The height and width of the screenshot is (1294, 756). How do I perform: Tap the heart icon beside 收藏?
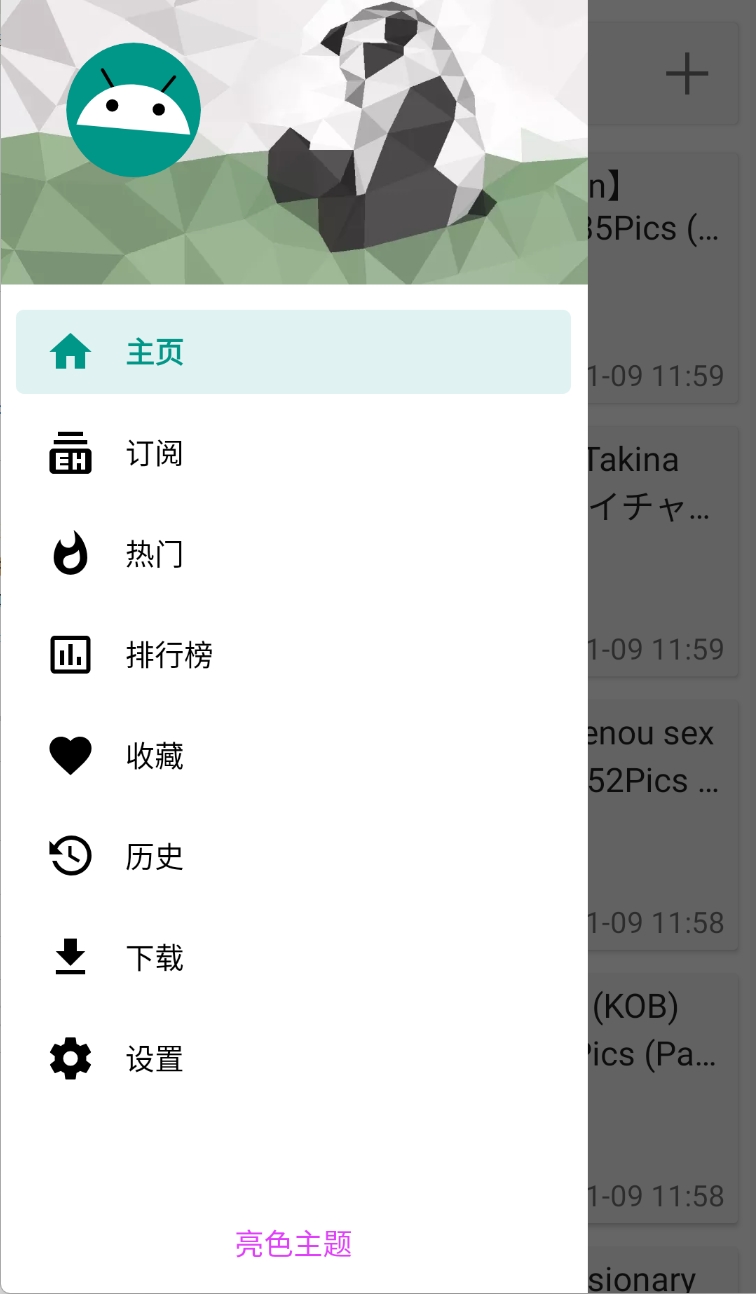click(68, 756)
